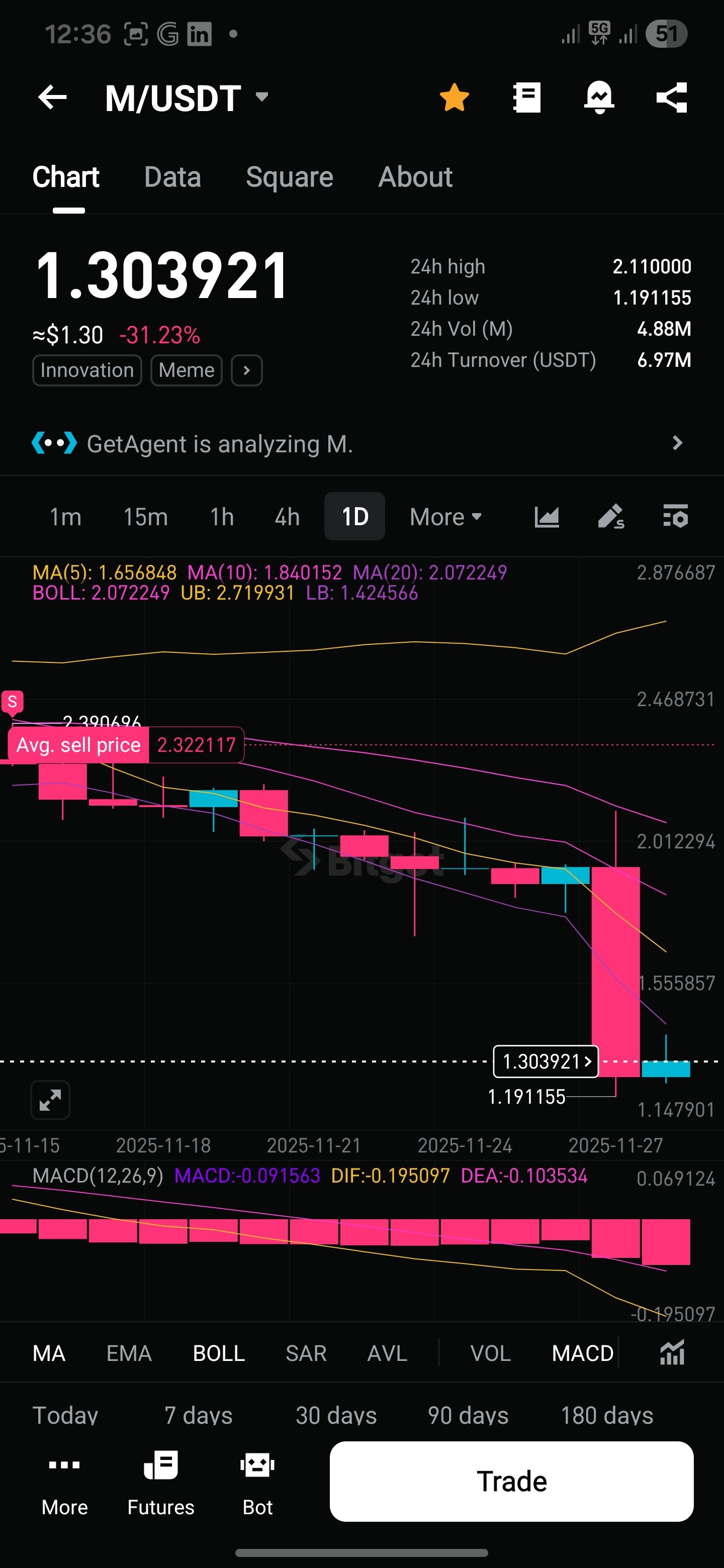Expand chart to fullscreen
724x1568 pixels.
50,1100
